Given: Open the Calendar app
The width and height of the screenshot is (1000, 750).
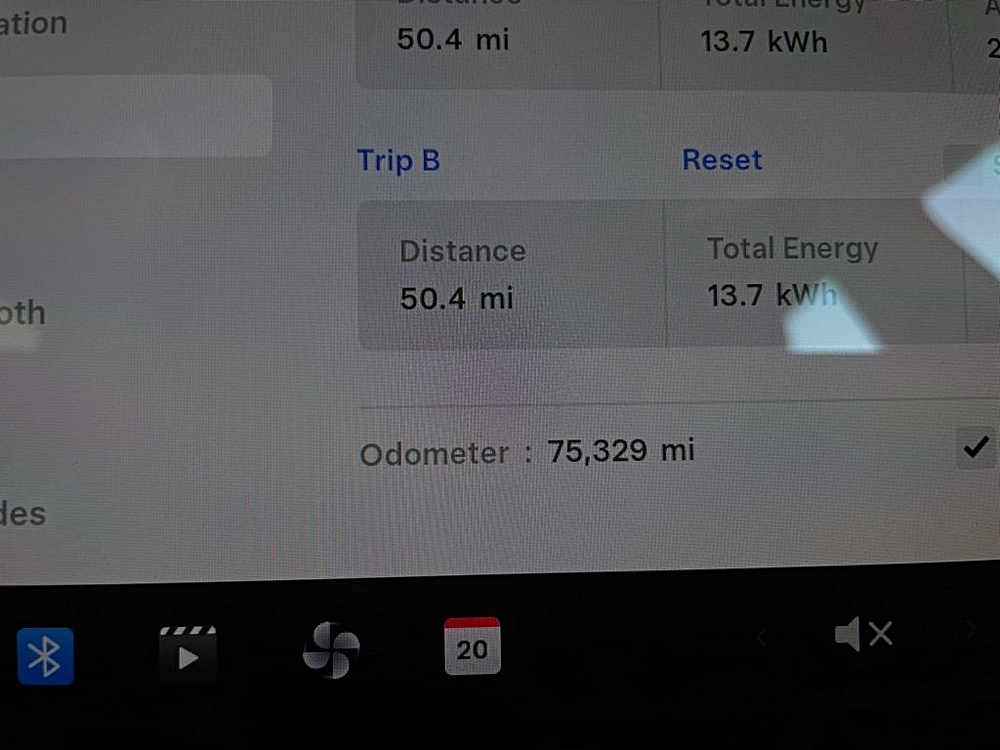Looking at the screenshot, I should (x=472, y=646).
